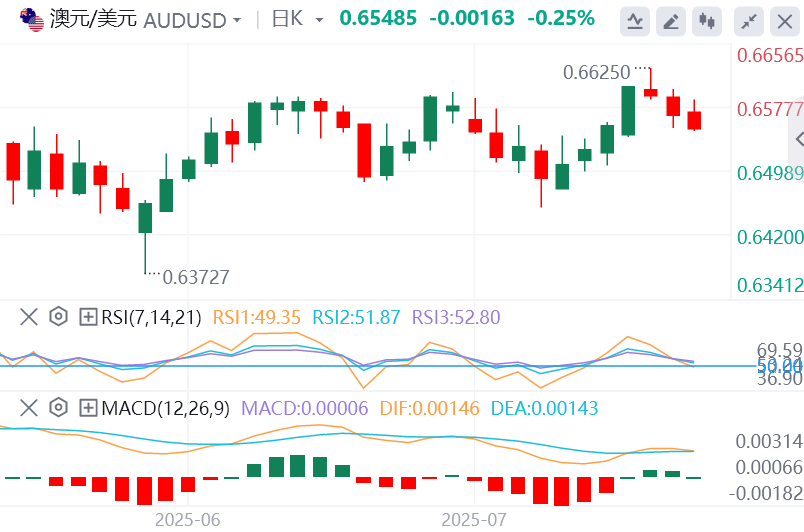Expand the collapsed side panel arrow

click(797, 139)
